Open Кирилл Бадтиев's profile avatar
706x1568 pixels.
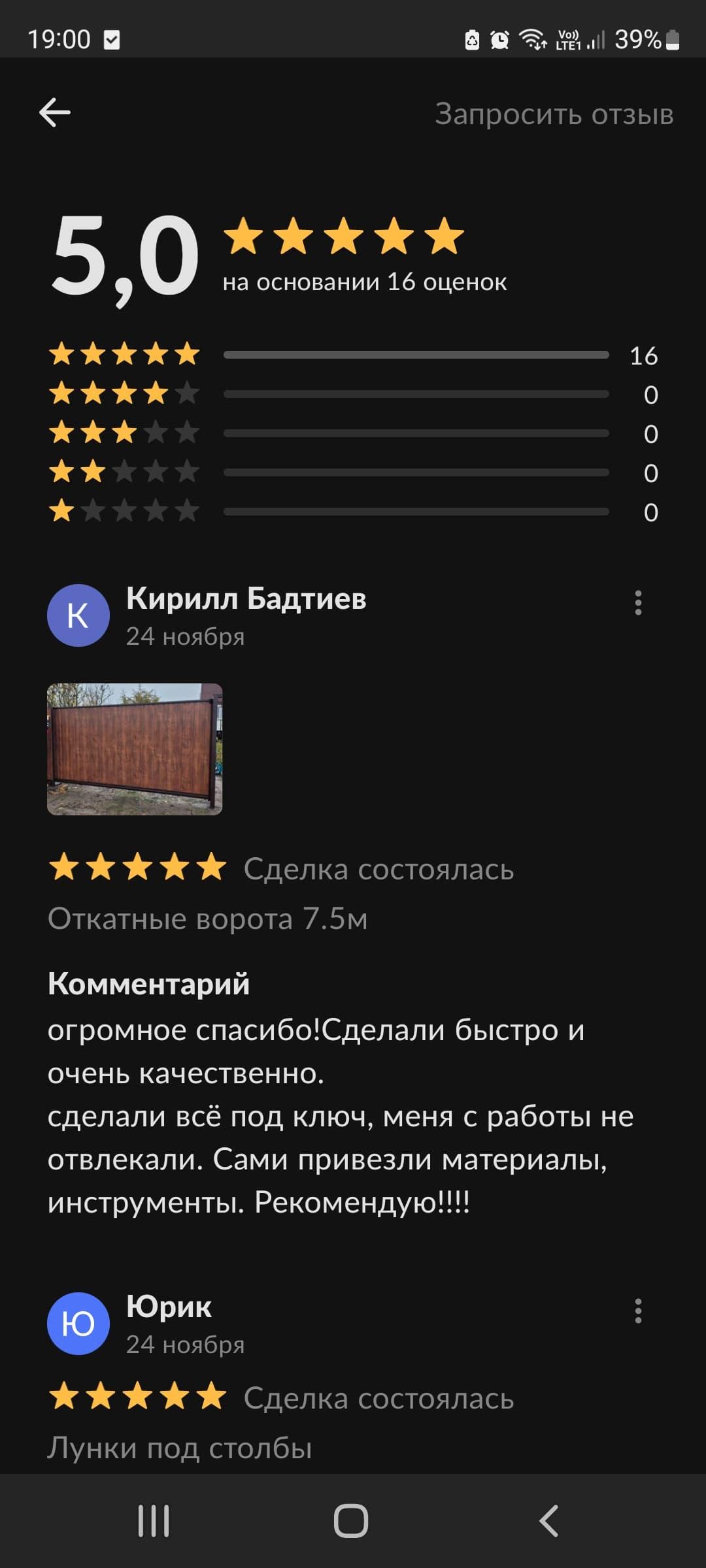coord(78,615)
